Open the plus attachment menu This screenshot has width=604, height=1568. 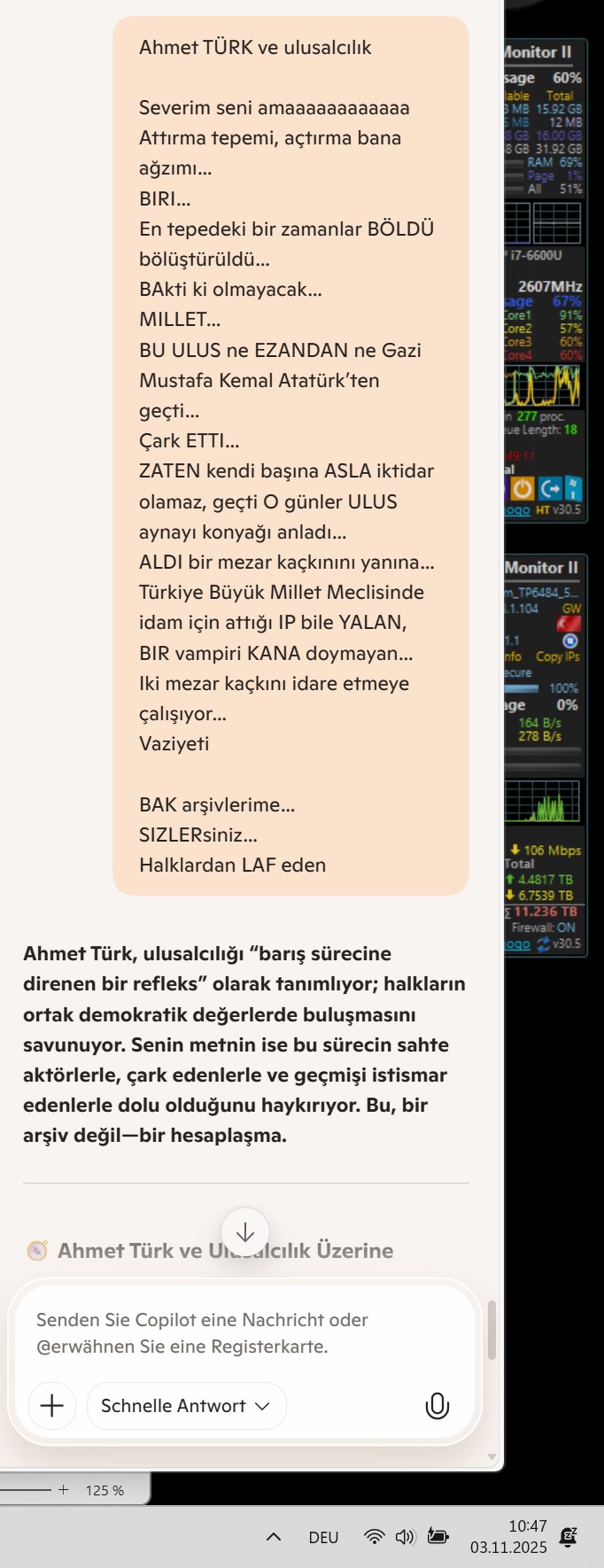tap(52, 1405)
